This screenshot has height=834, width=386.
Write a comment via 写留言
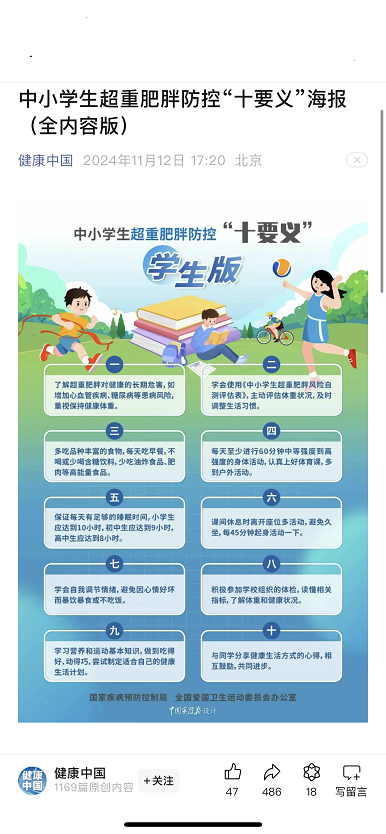pos(351,779)
